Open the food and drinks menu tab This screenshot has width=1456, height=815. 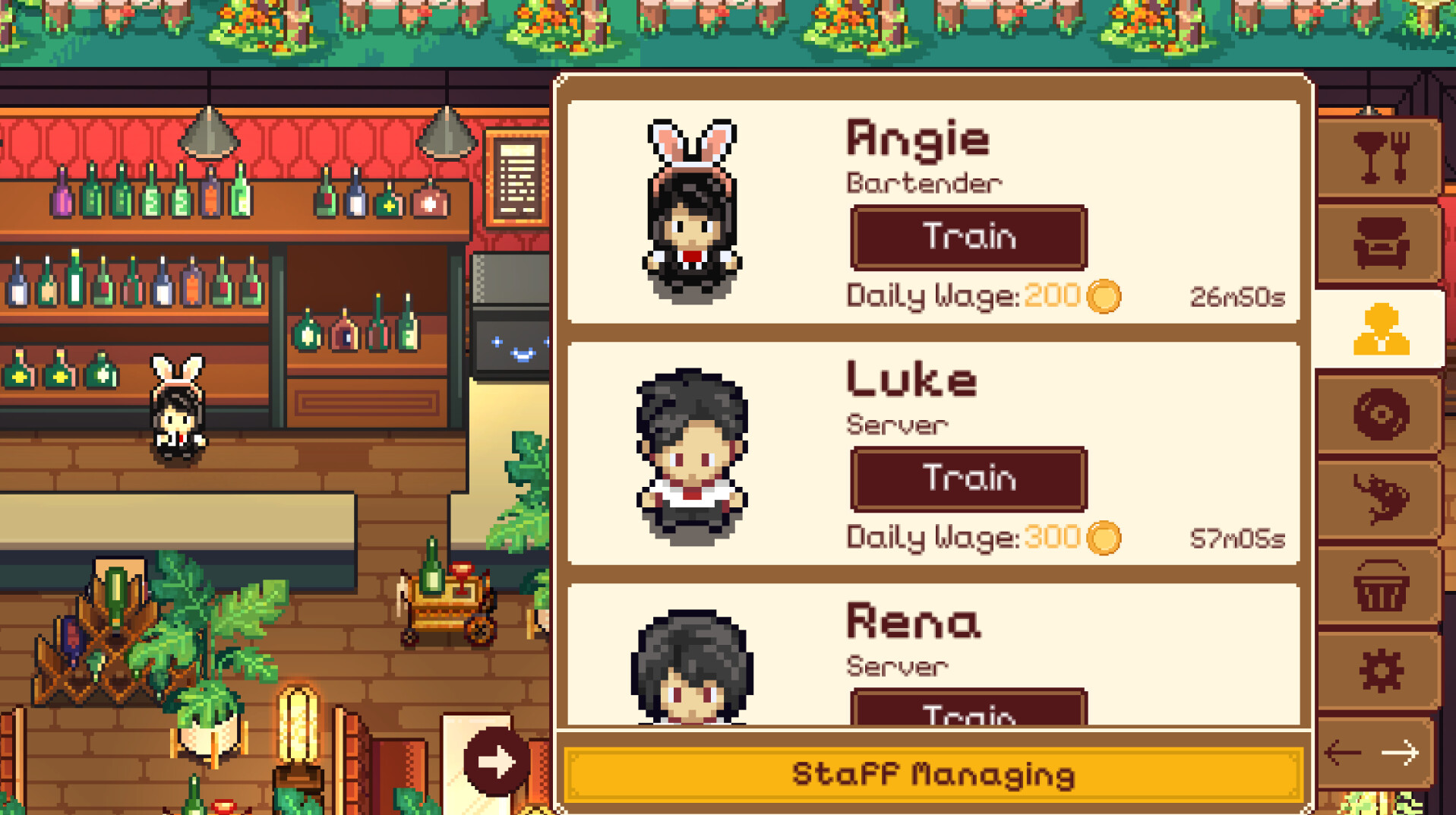coord(1380,158)
